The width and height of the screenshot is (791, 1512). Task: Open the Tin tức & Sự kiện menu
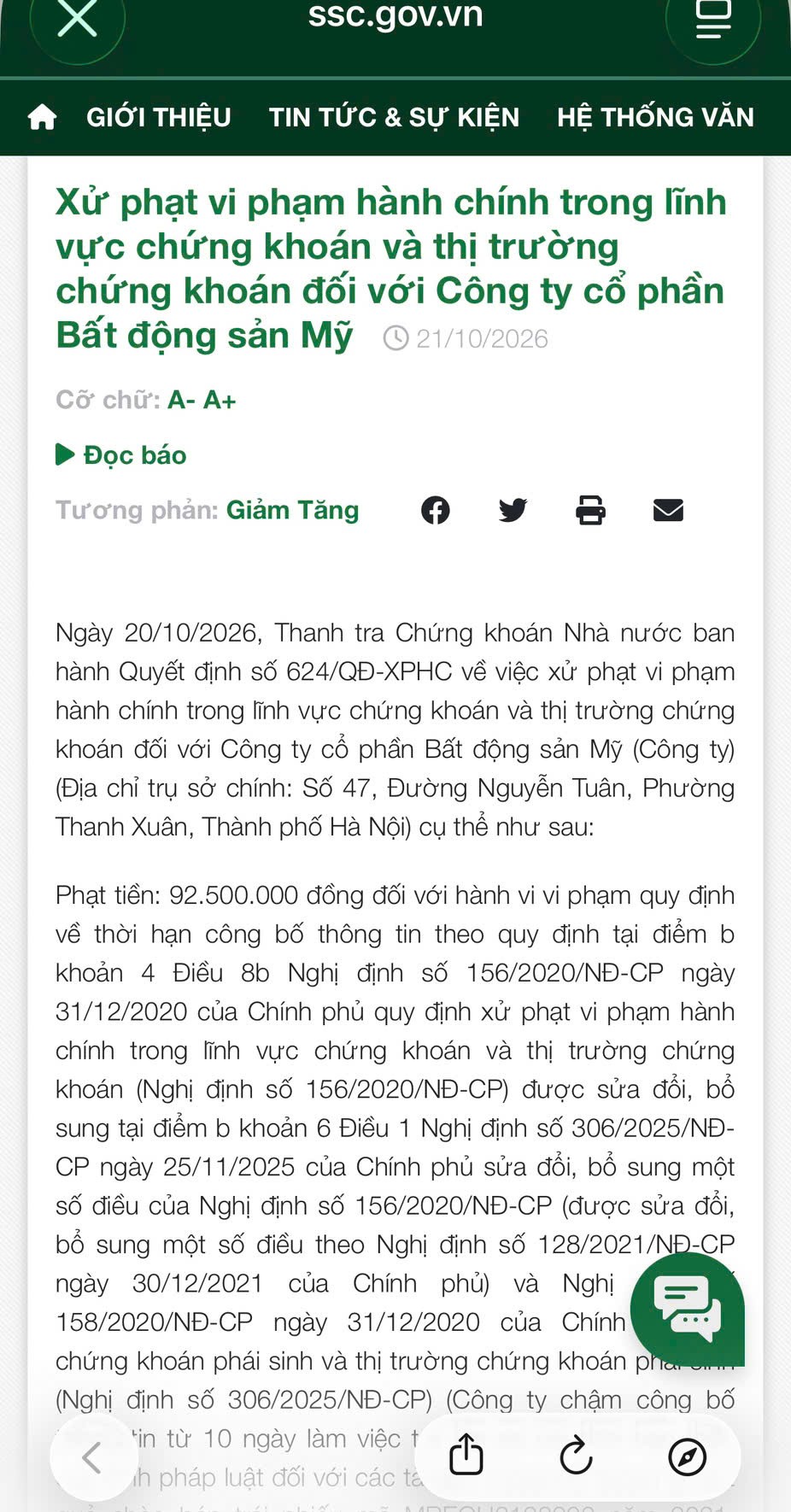[x=394, y=117]
